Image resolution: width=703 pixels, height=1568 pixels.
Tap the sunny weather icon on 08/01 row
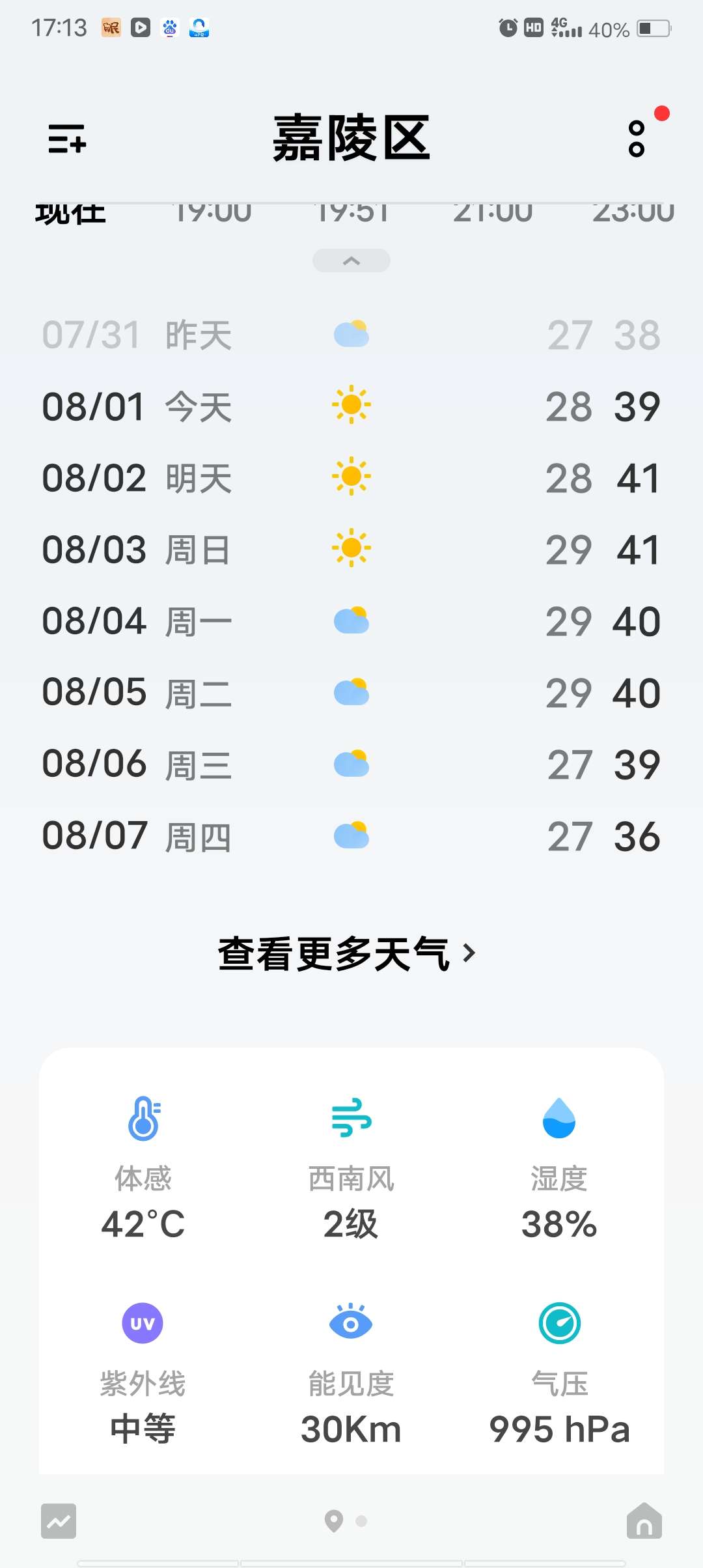coord(351,405)
